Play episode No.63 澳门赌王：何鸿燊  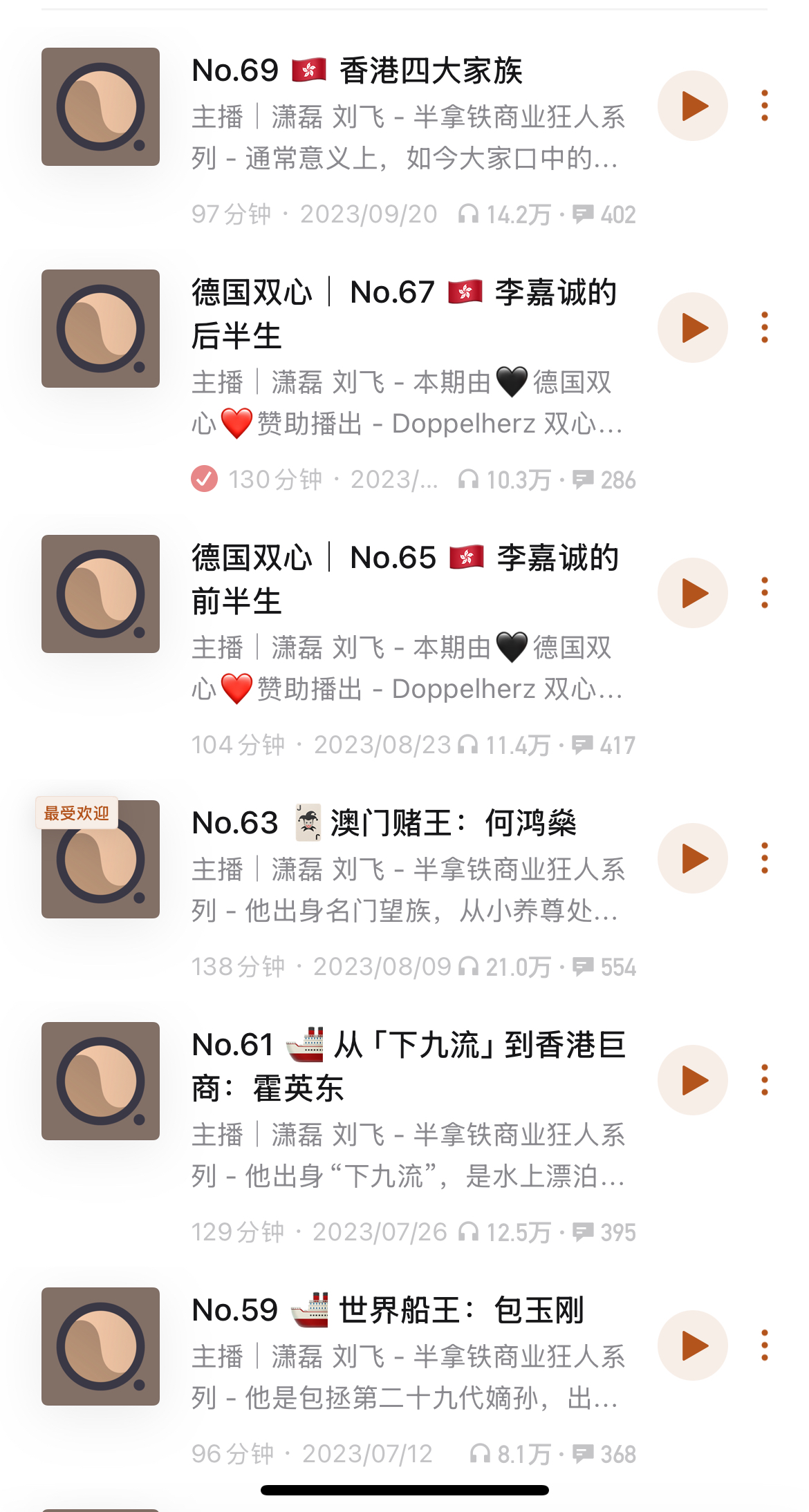[692, 858]
